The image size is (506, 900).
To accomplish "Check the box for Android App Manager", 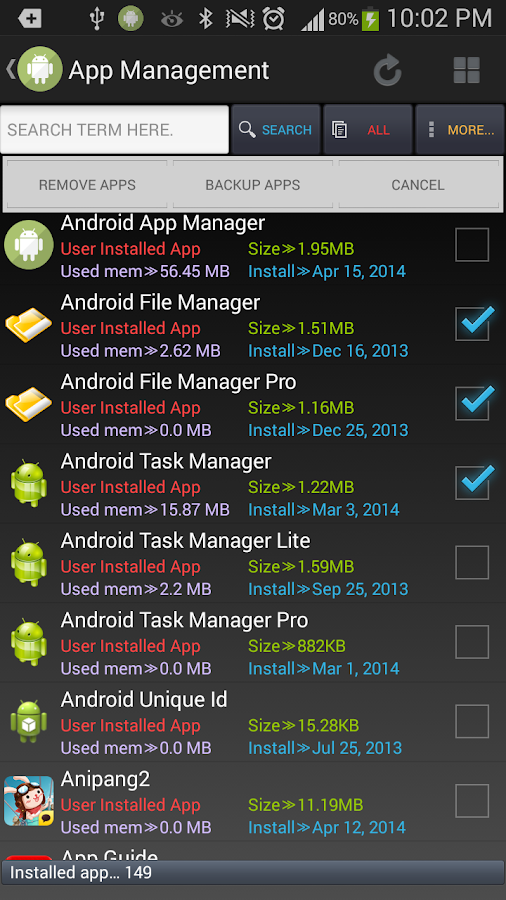I will point(472,245).
